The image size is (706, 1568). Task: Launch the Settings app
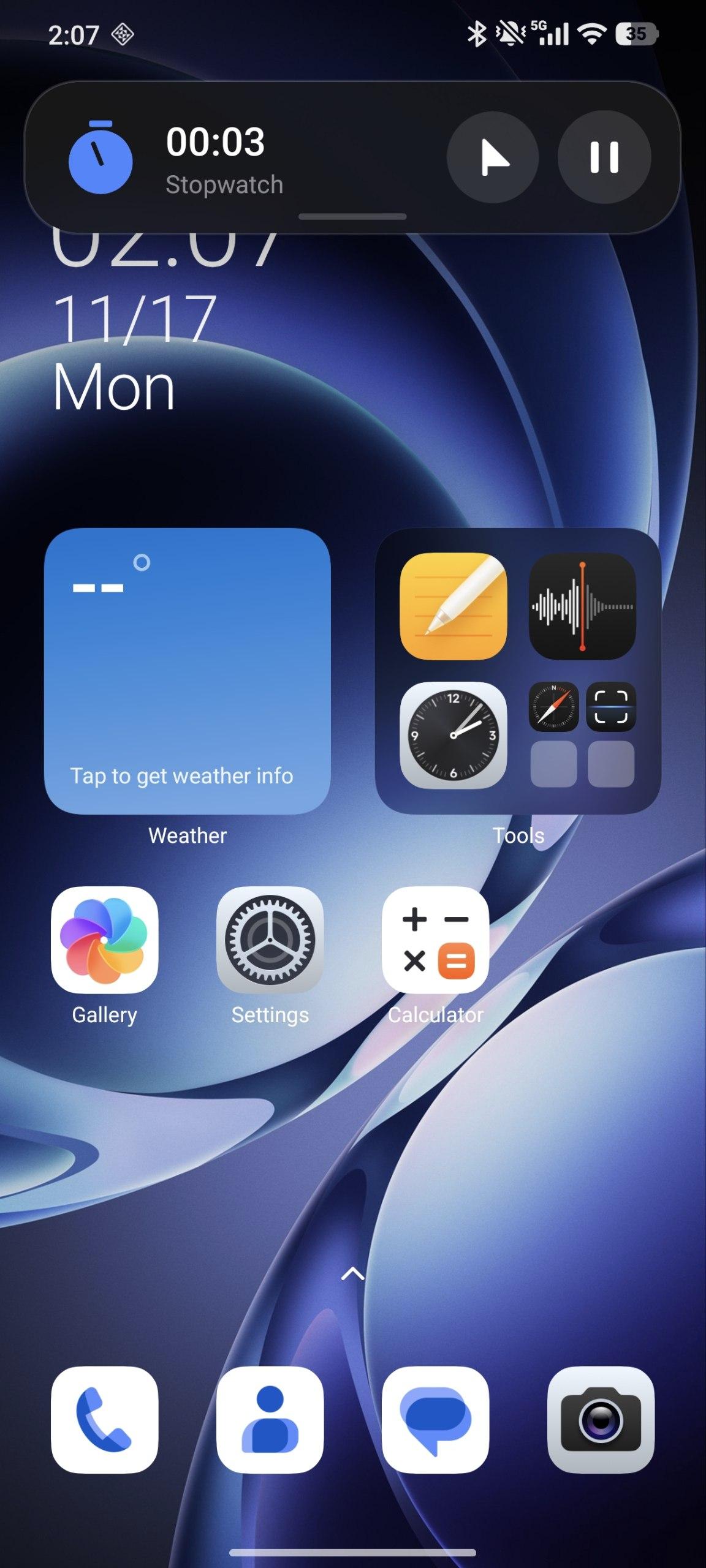270,940
